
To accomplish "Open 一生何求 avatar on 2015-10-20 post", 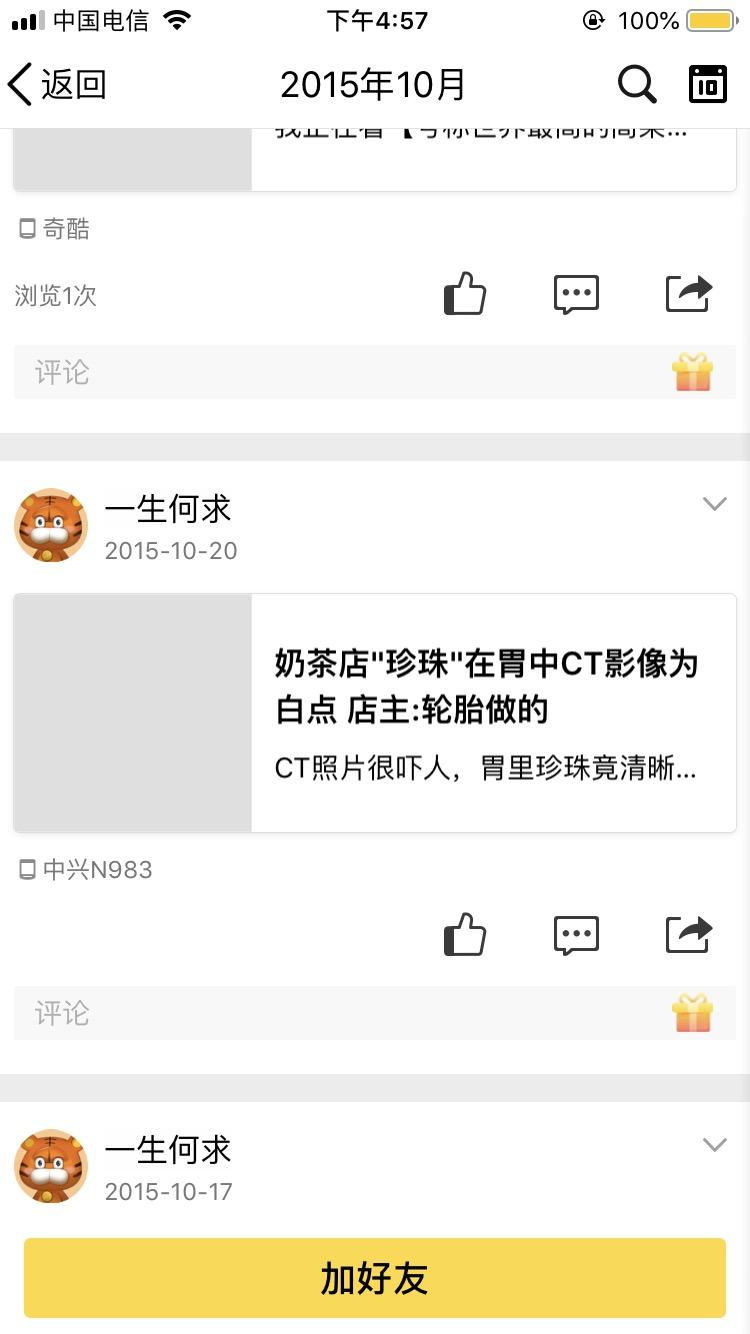I will tap(51, 525).
